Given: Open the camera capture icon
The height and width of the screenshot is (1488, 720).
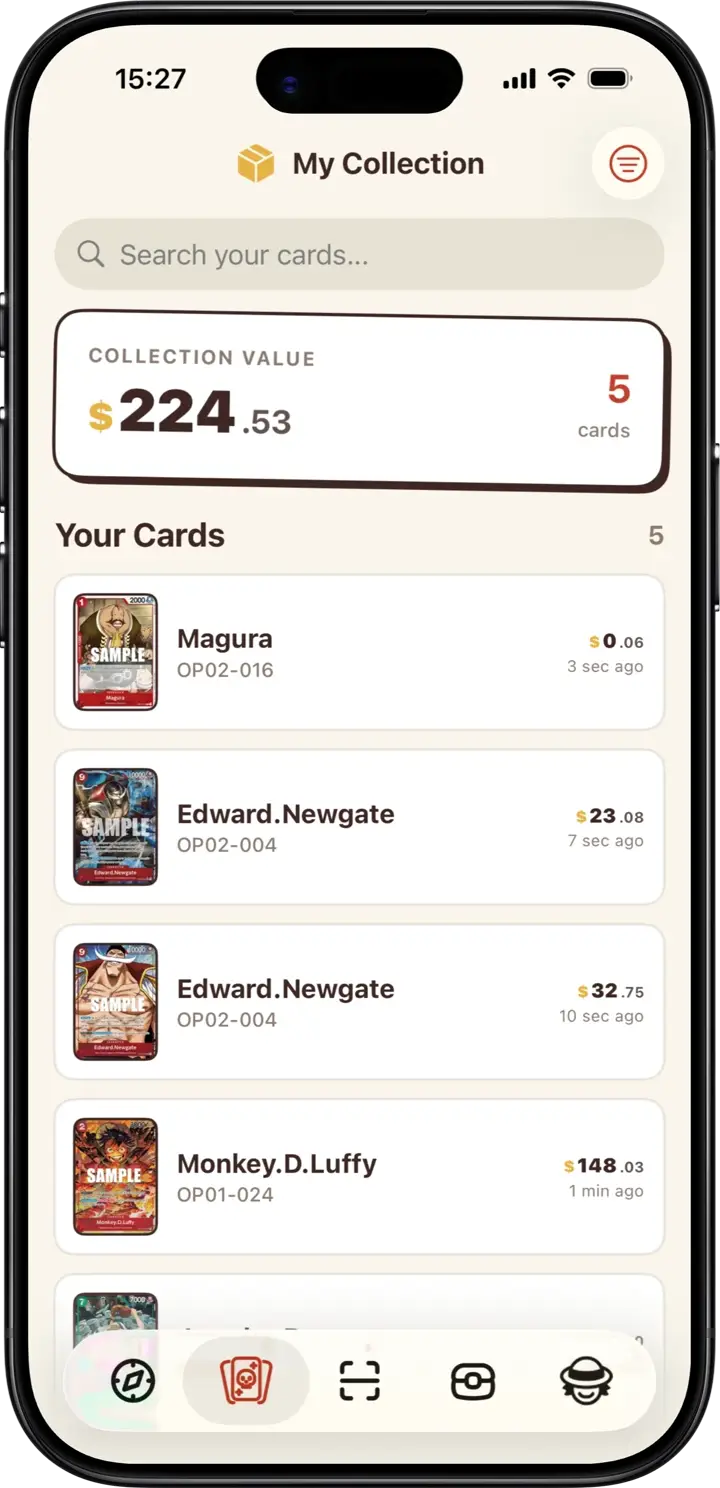Looking at the screenshot, I should [474, 1380].
